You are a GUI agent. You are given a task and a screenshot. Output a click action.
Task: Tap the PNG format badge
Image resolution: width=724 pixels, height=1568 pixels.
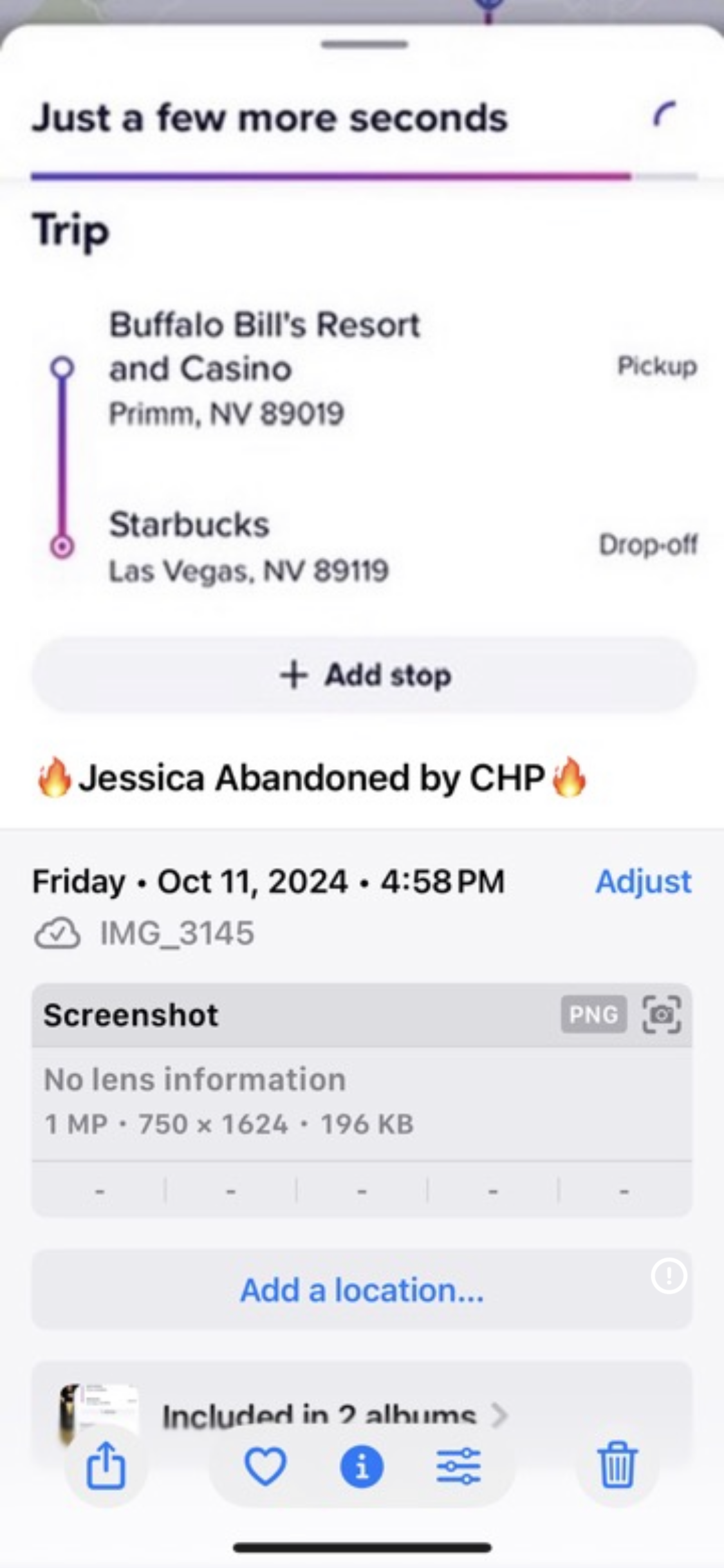[593, 1013]
